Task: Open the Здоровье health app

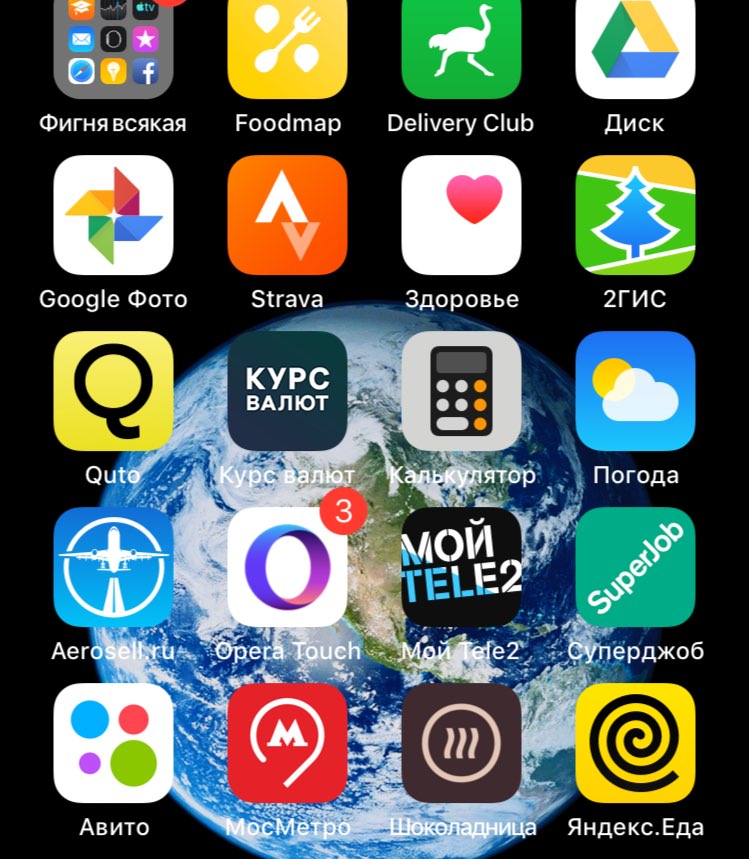Action: pos(461,215)
